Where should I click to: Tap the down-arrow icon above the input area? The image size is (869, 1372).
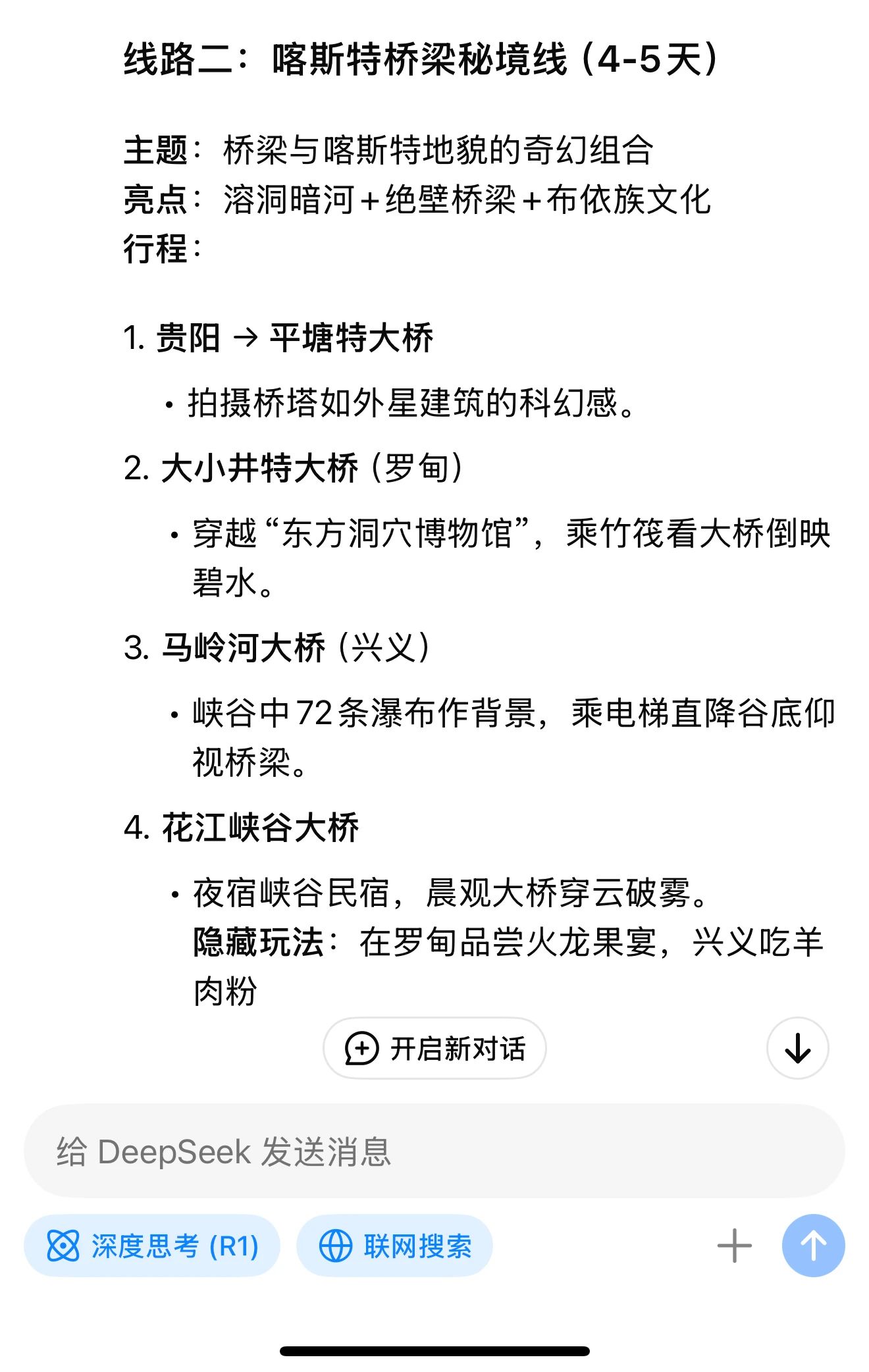tap(797, 1047)
